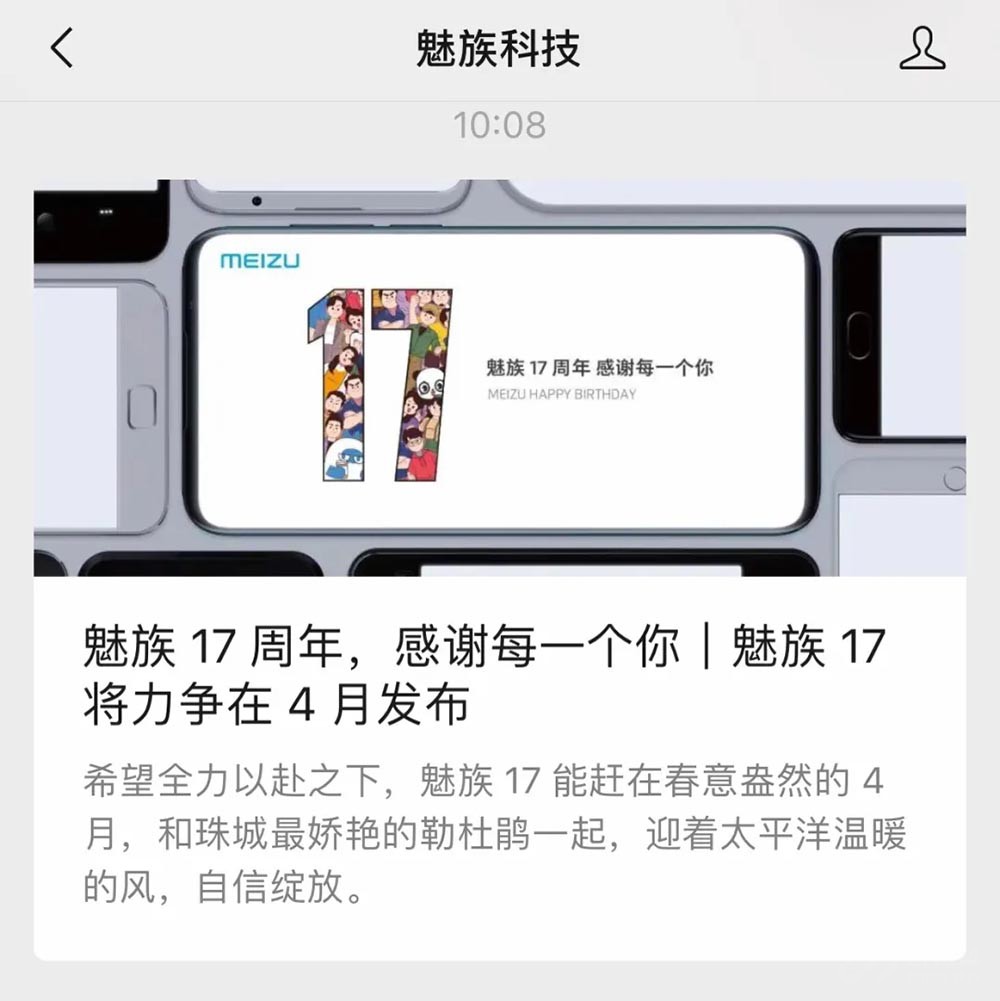Go back from the 魅族科技 chat
The width and height of the screenshot is (1000, 1001).
click(62, 48)
